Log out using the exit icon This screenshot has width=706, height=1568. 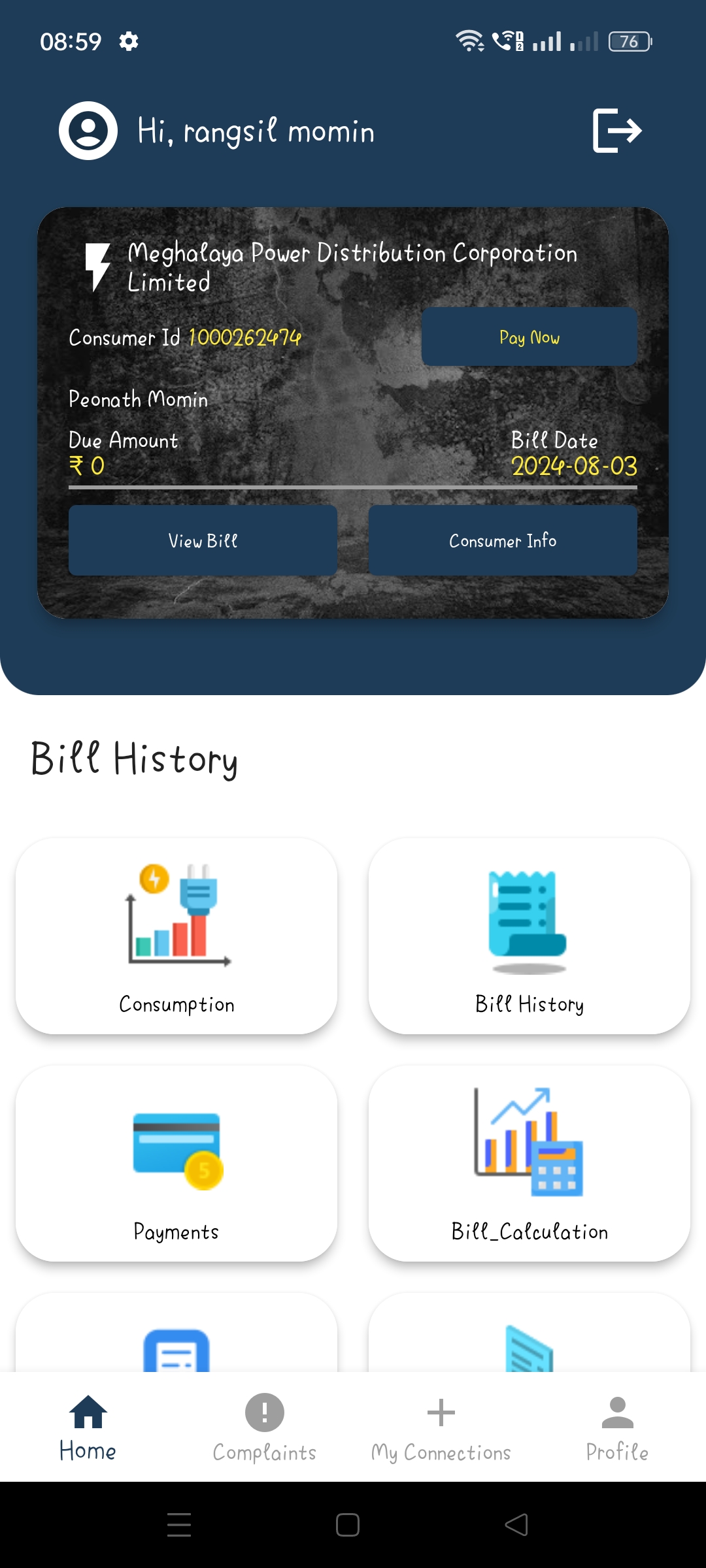pyautogui.click(x=616, y=131)
